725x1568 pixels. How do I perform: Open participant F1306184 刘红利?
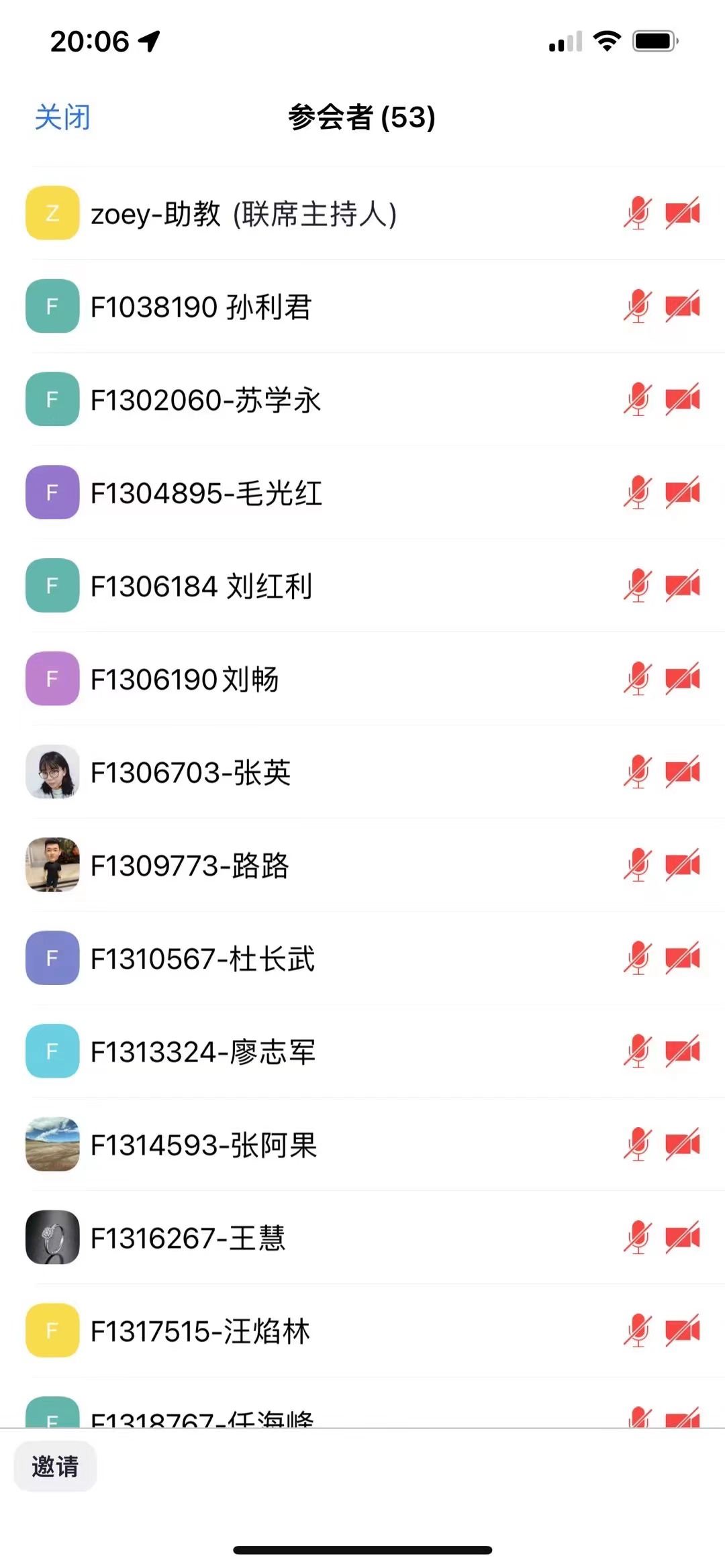(x=201, y=586)
